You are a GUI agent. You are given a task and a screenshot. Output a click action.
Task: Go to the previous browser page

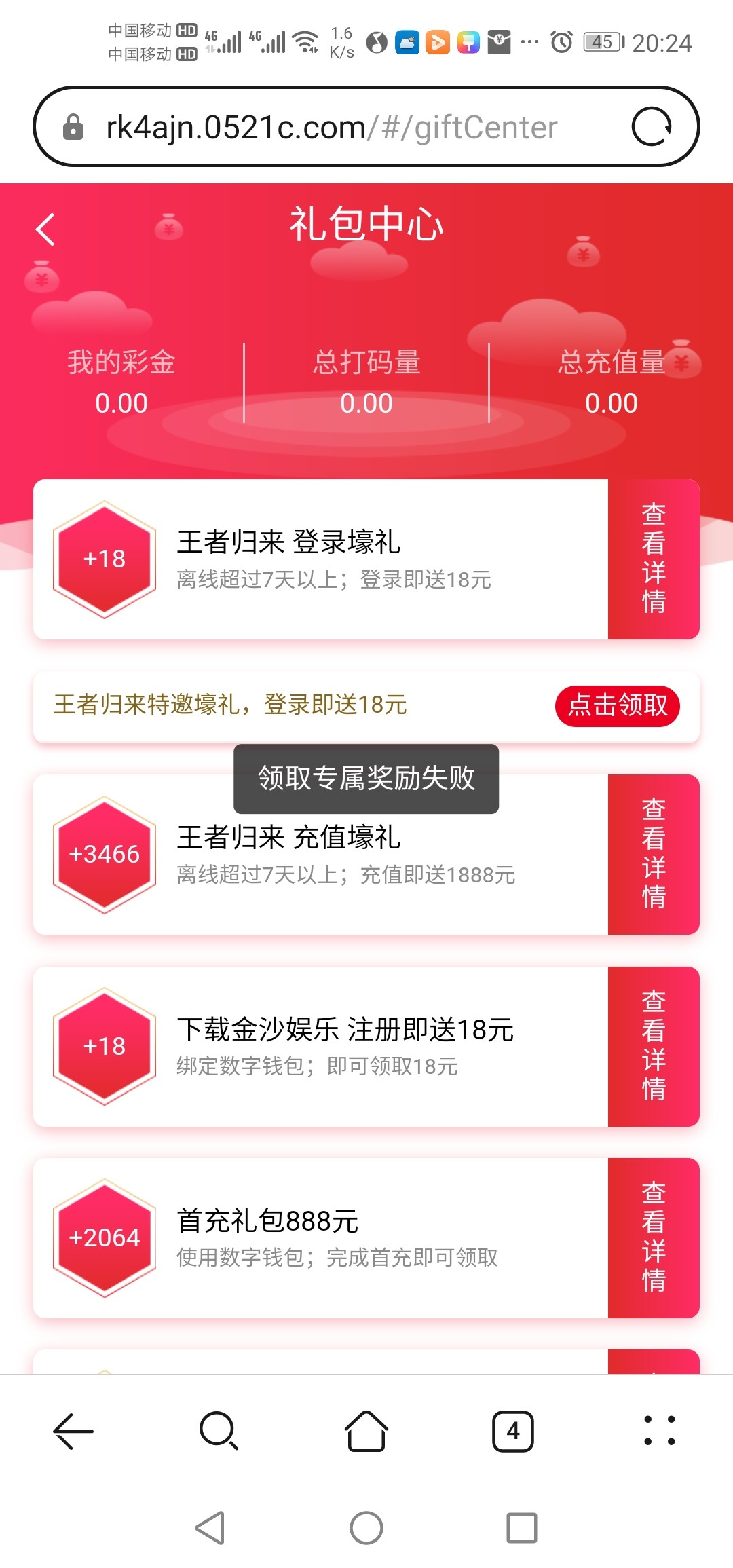(x=73, y=1431)
